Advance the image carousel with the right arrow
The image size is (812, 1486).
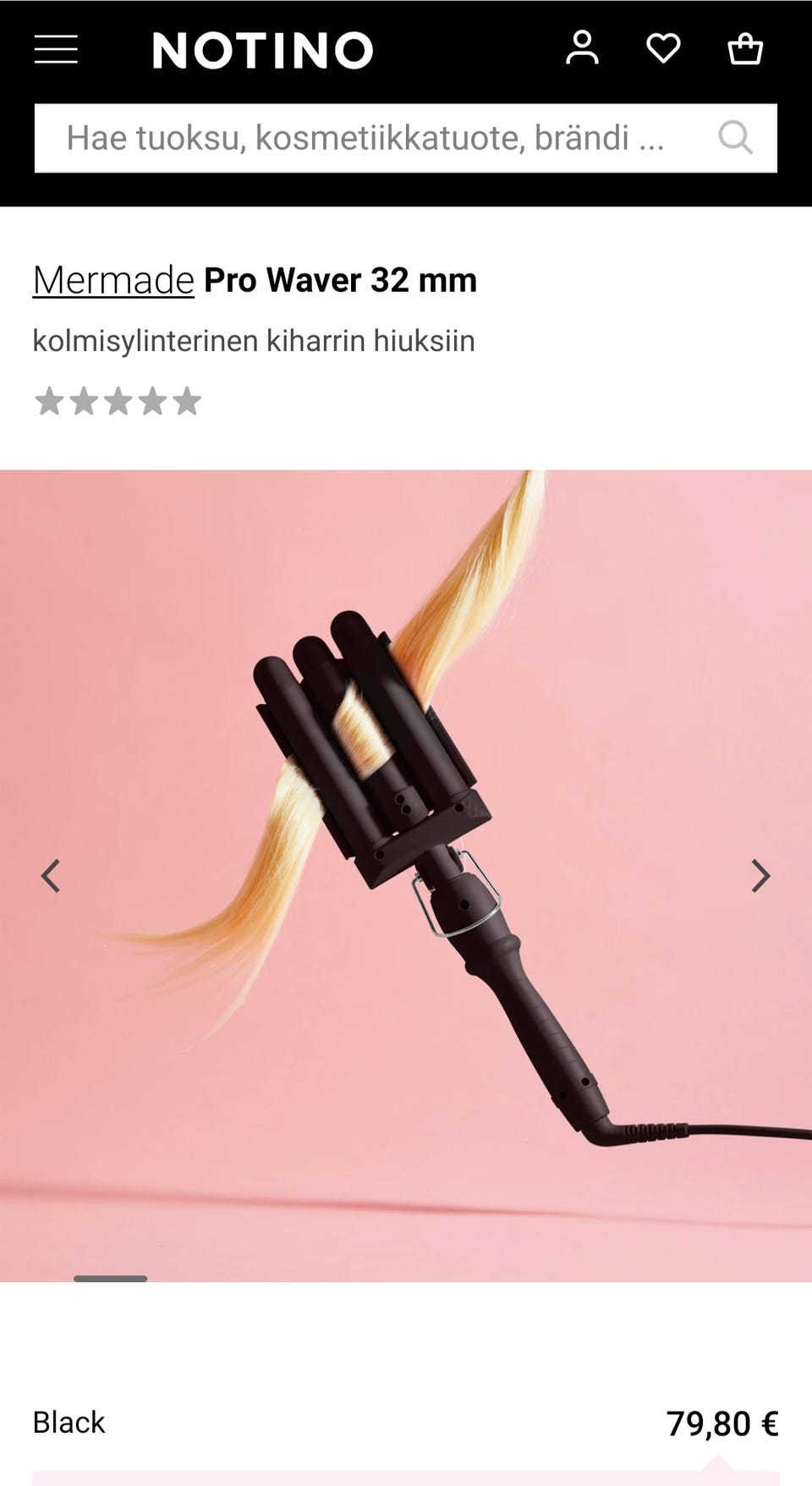tap(761, 875)
